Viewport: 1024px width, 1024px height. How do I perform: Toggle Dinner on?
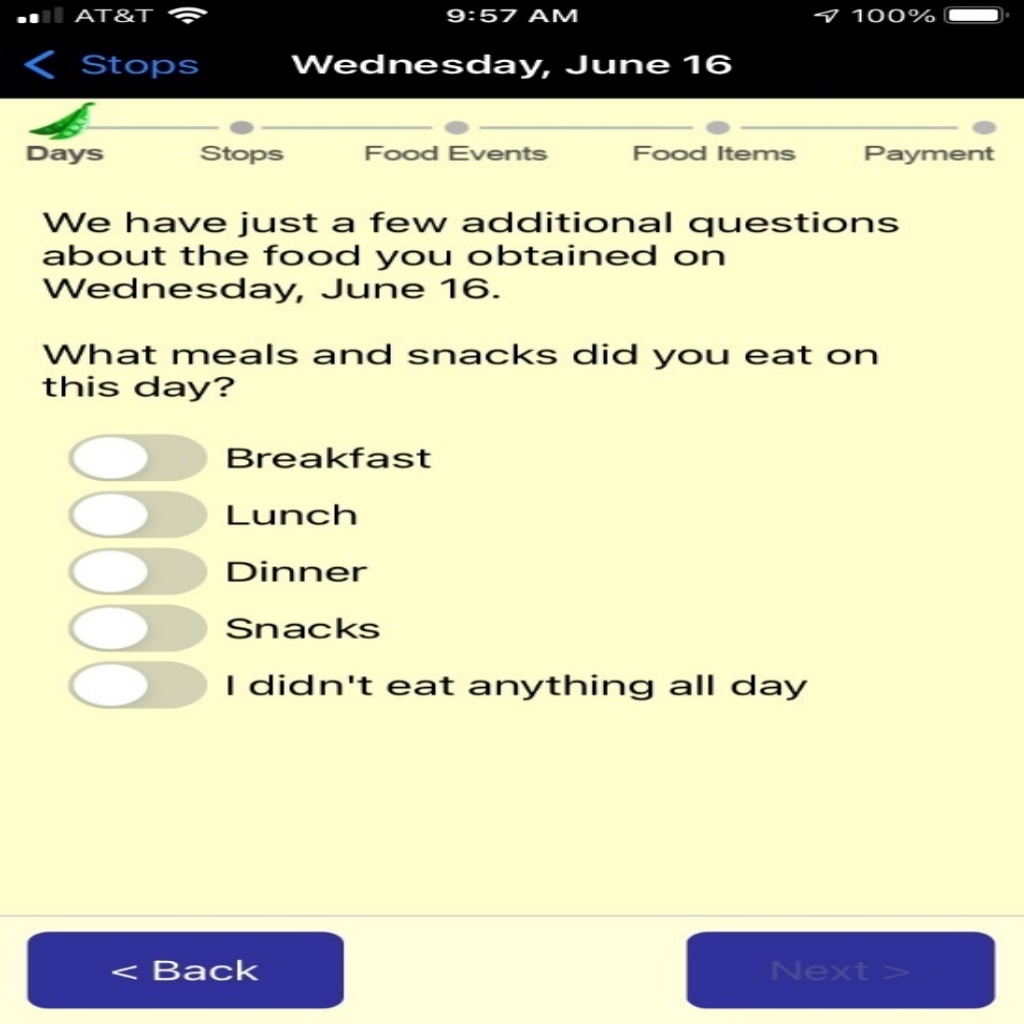tap(137, 572)
